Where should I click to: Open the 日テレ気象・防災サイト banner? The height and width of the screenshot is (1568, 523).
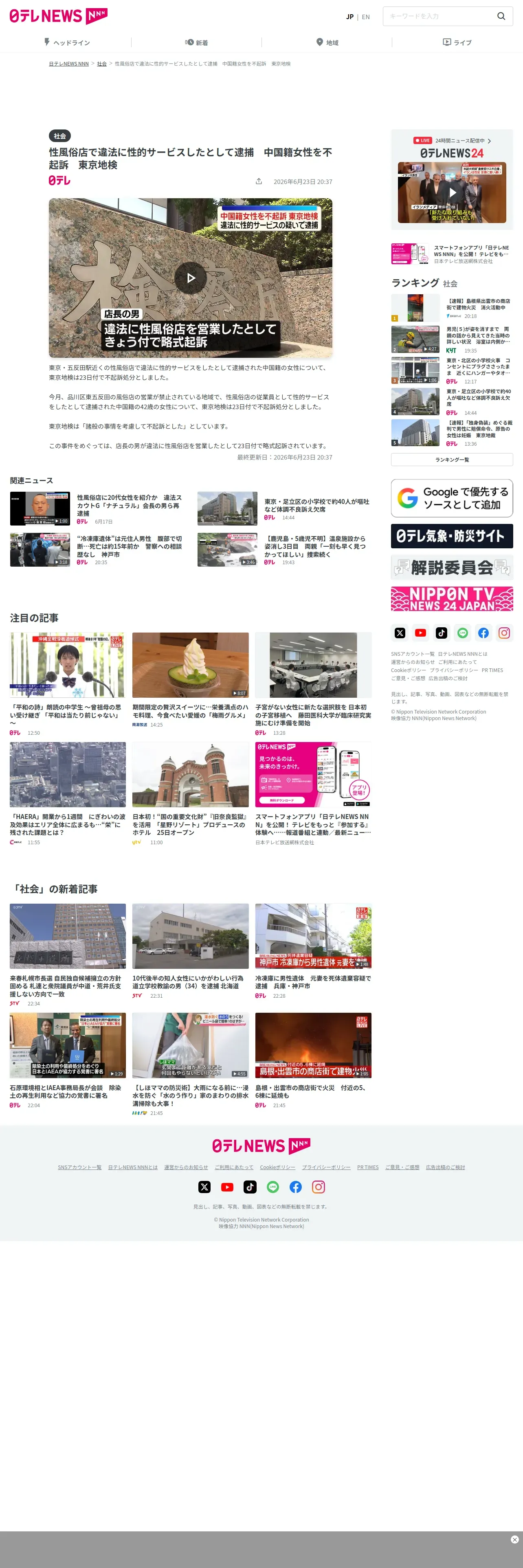(452, 536)
